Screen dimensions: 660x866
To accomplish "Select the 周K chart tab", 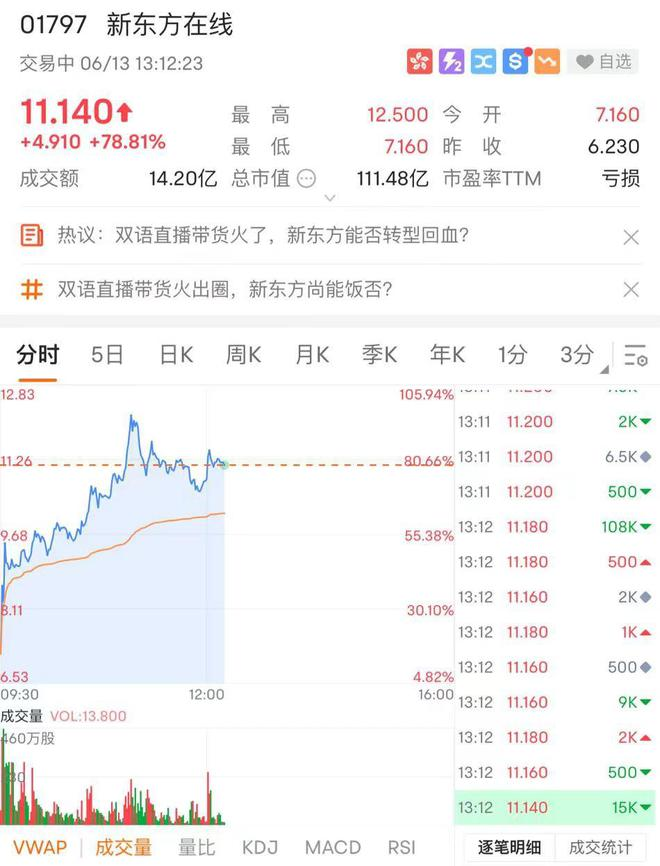I will [243, 354].
